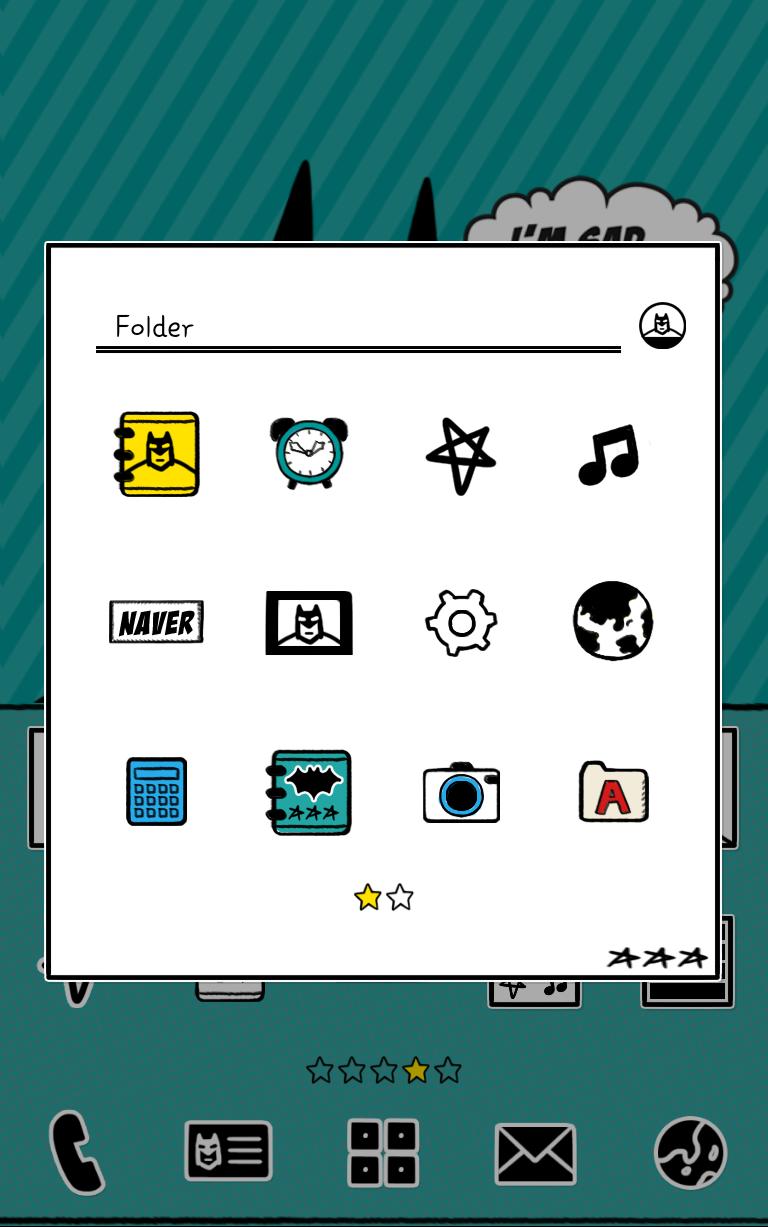Open the teal bat notebook app
Screen dimensions: 768x1227
pos(310,791)
